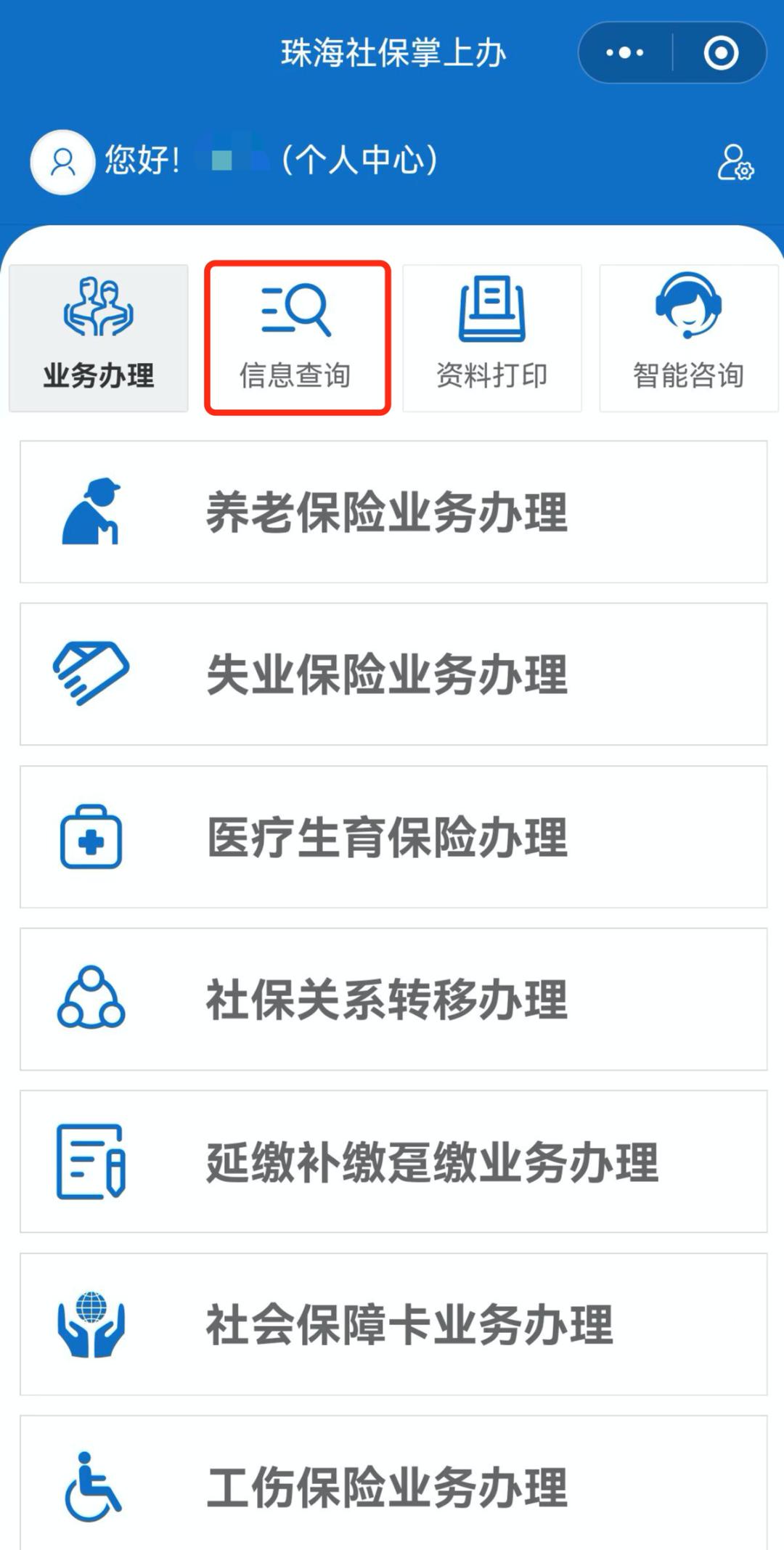This screenshot has height=1550, width=784.
Task: Select the 业务办理 people icon
Action: point(99,309)
